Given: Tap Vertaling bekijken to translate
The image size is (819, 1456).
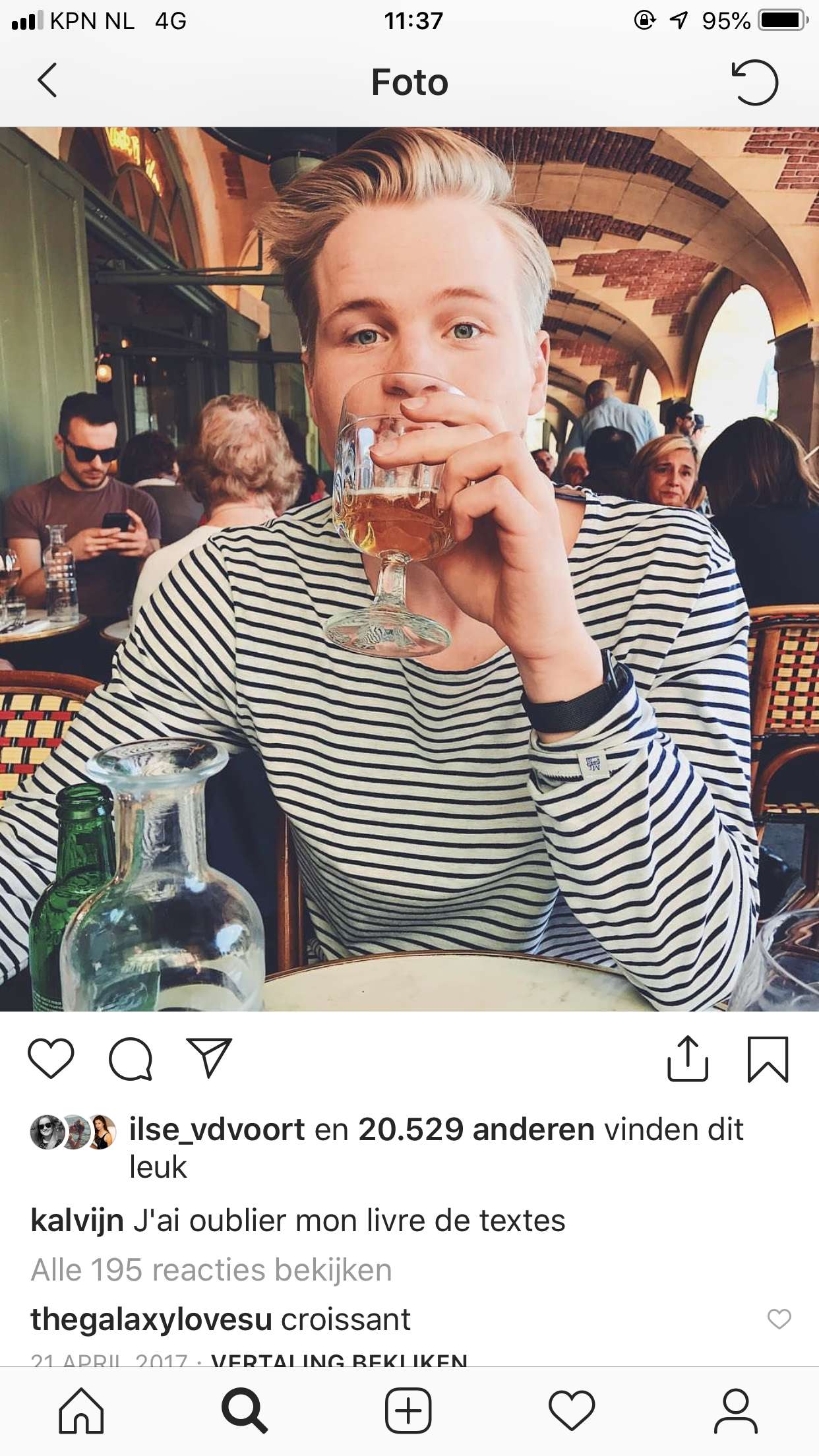Looking at the screenshot, I should 339,1360.
